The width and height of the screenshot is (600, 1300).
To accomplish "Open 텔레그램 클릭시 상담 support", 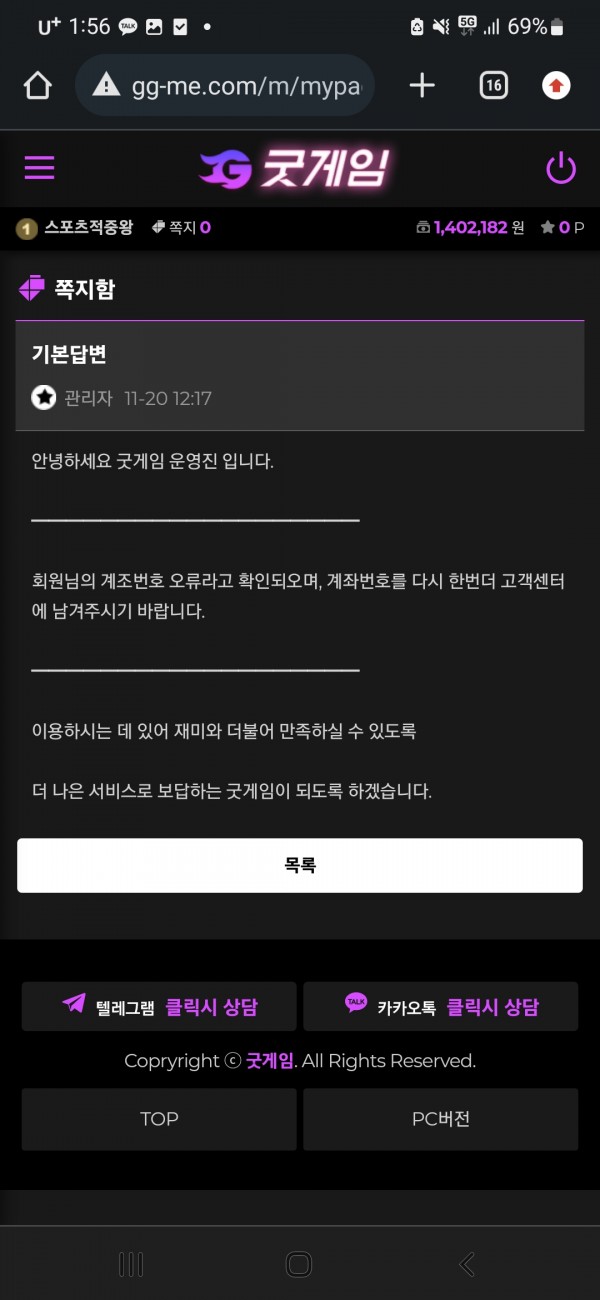I will (x=159, y=1006).
